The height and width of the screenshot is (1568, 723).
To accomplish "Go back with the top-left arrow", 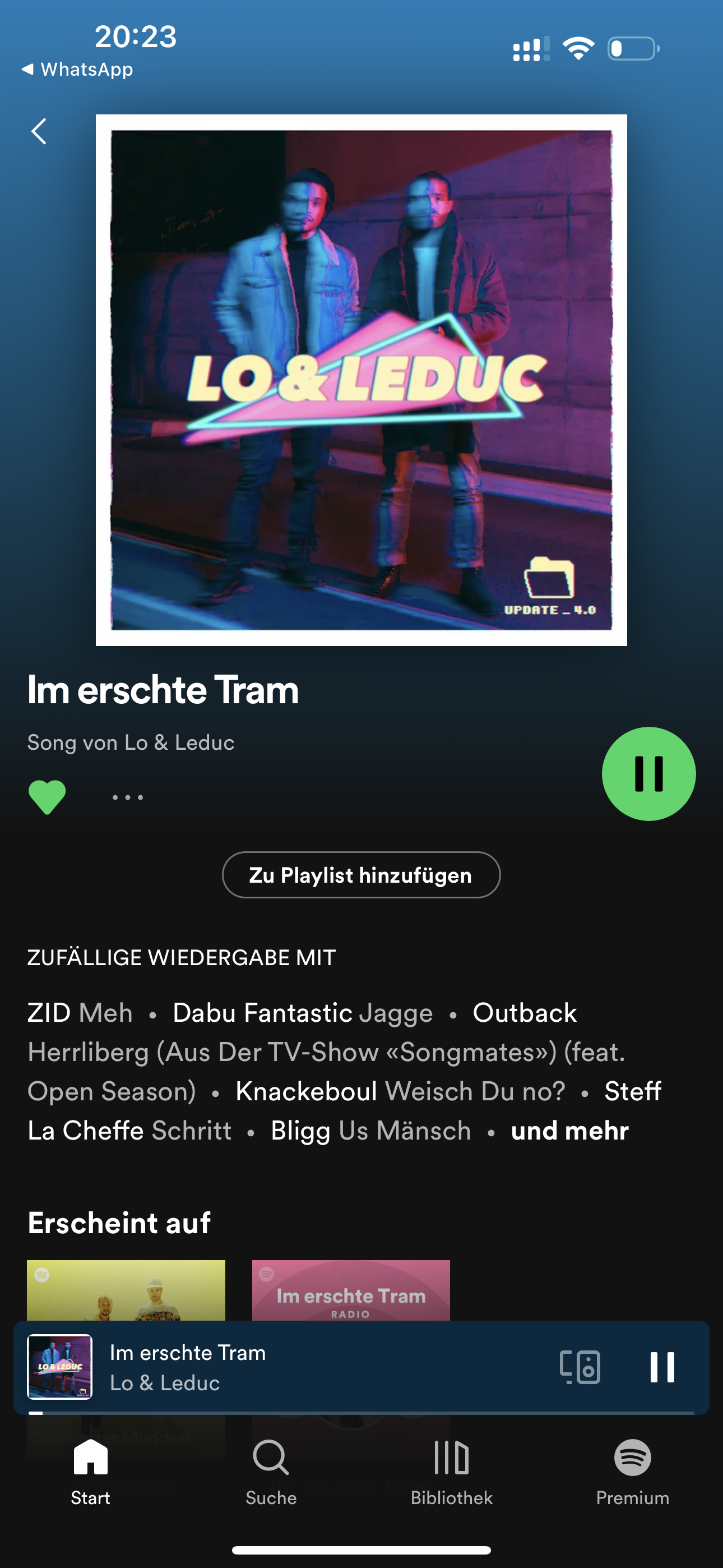I will click(x=39, y=131).
